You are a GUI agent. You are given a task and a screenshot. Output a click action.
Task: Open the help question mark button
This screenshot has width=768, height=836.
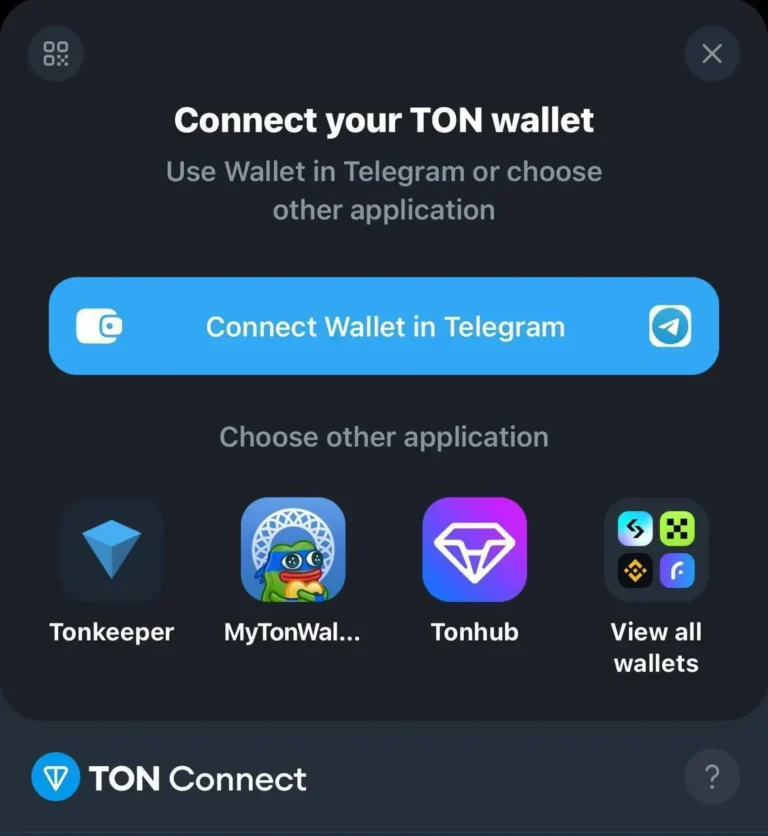pos(712,776)
